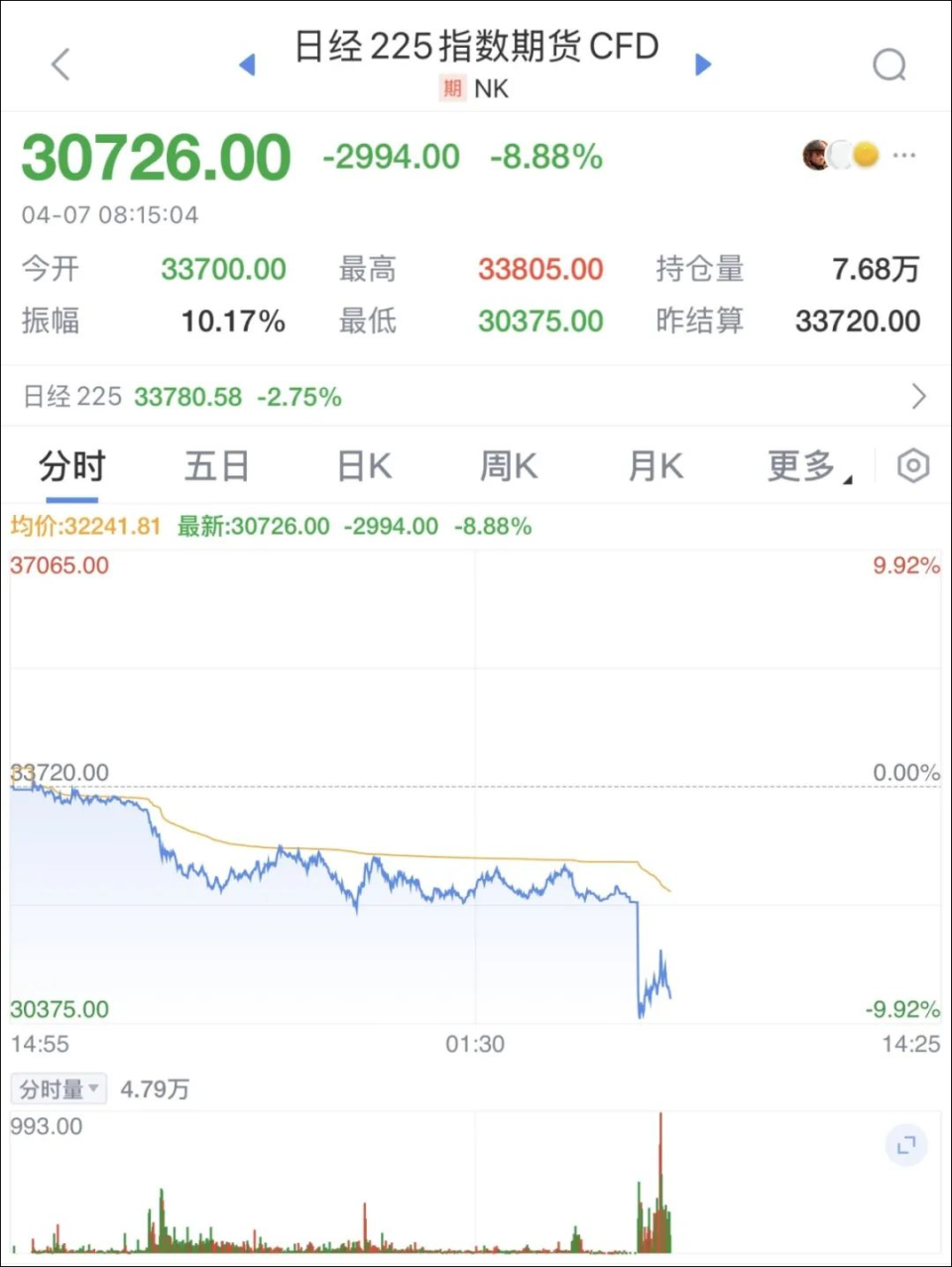Open more options with the ellipsis icon

click(903, 156)
